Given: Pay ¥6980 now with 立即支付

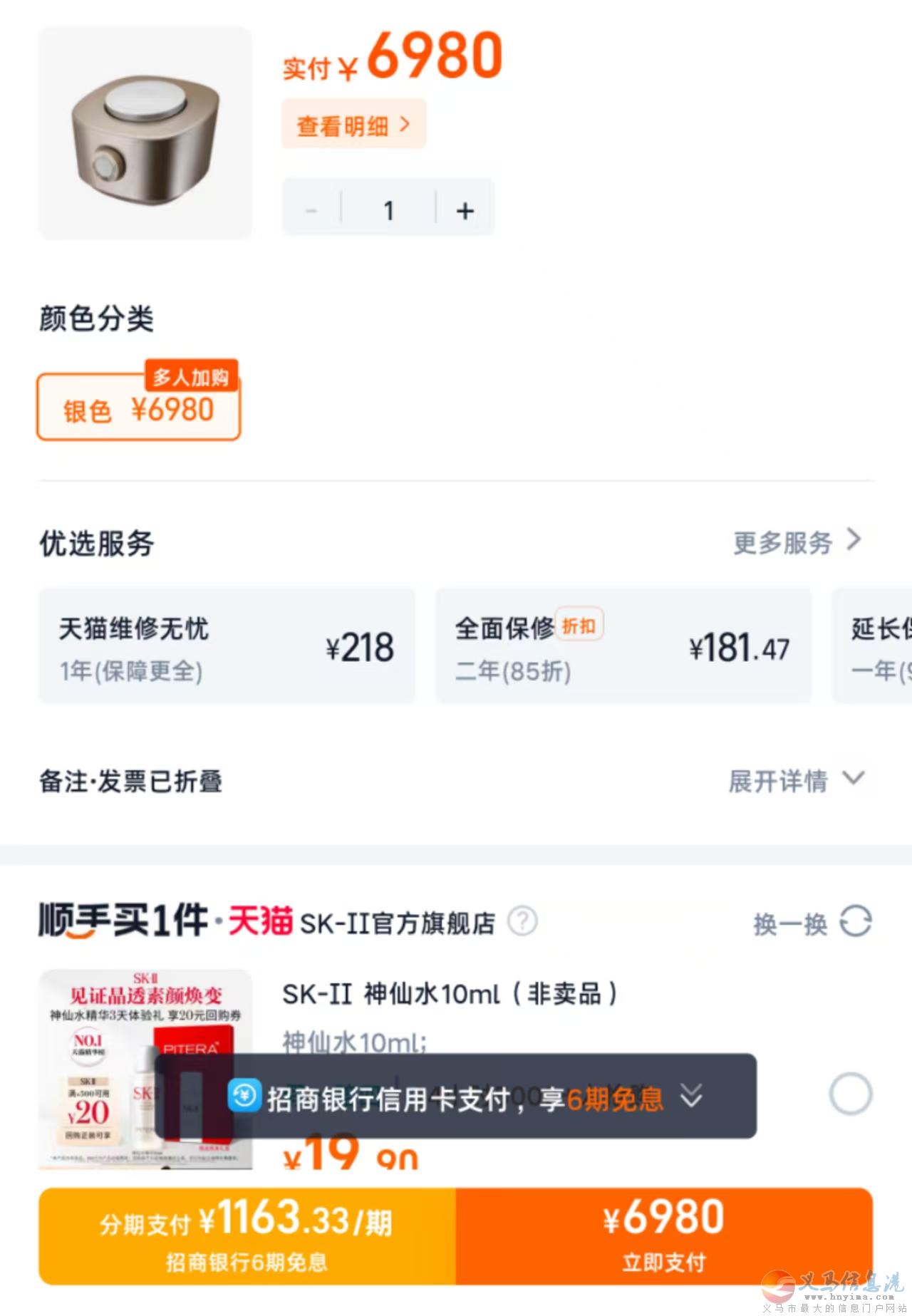Looking at the screenshot, I should 663,1235.
